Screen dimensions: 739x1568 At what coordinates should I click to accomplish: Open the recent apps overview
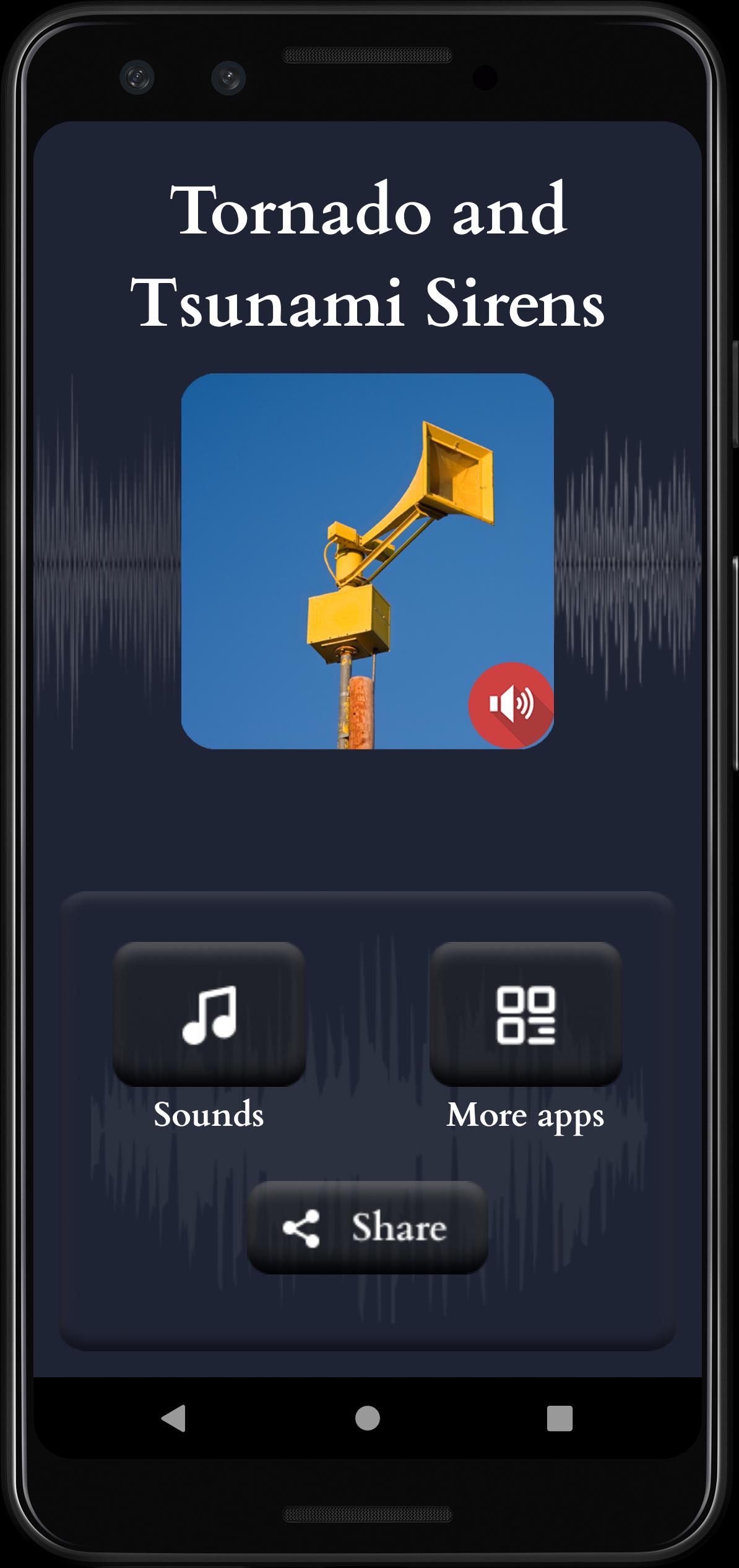coord(560,1418)
